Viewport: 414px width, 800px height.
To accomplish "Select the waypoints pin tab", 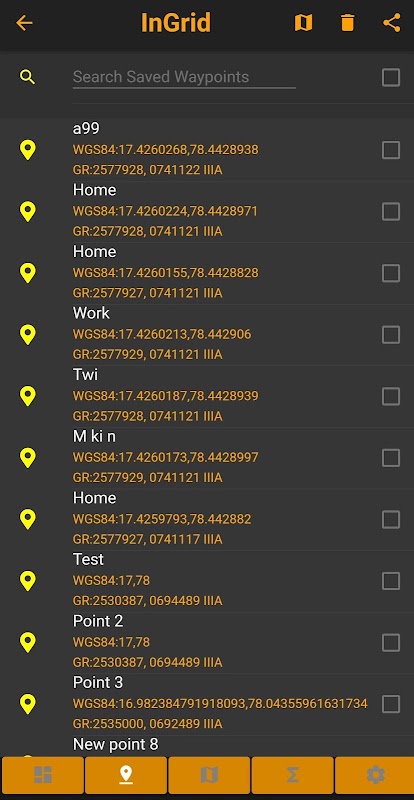I will point(126,775).
